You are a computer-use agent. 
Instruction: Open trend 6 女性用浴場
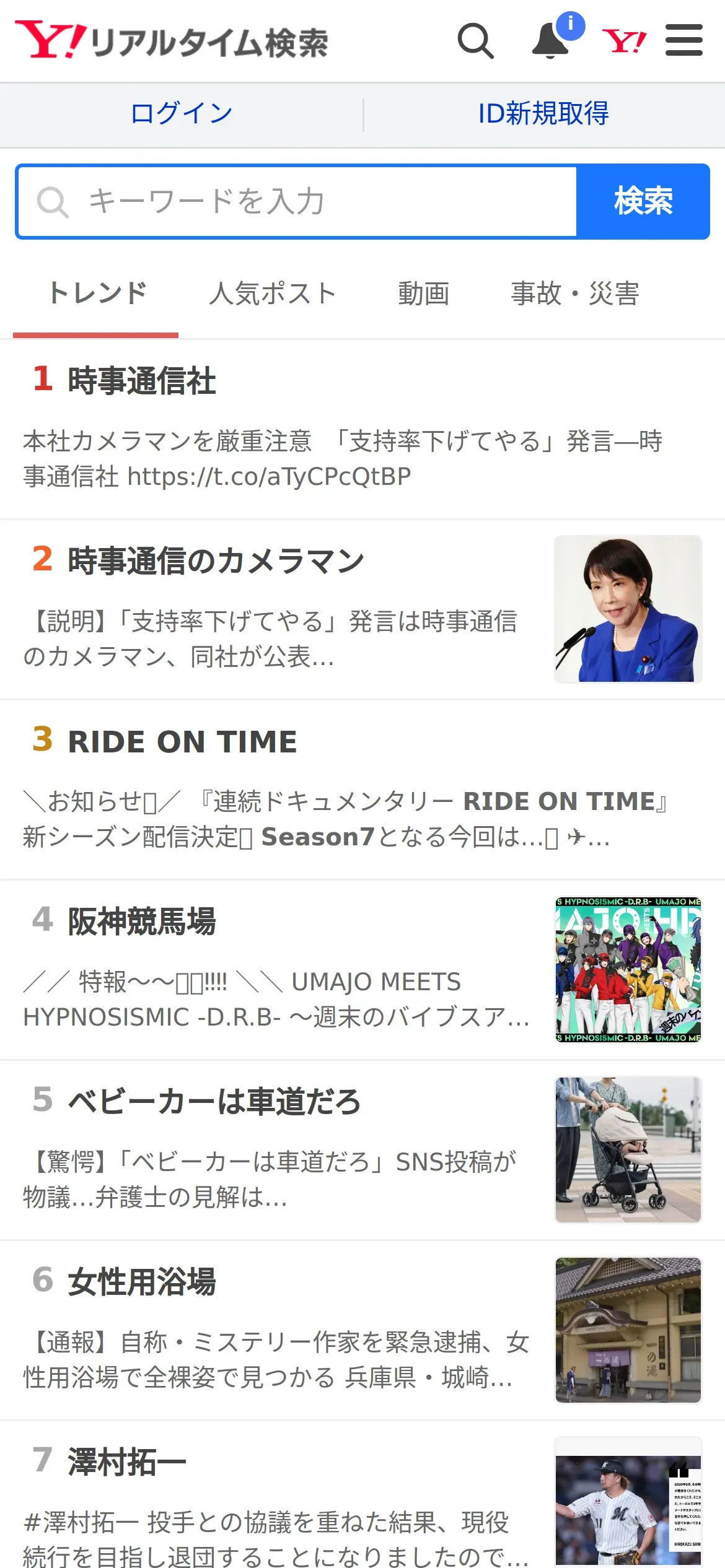coord(142,1282)
